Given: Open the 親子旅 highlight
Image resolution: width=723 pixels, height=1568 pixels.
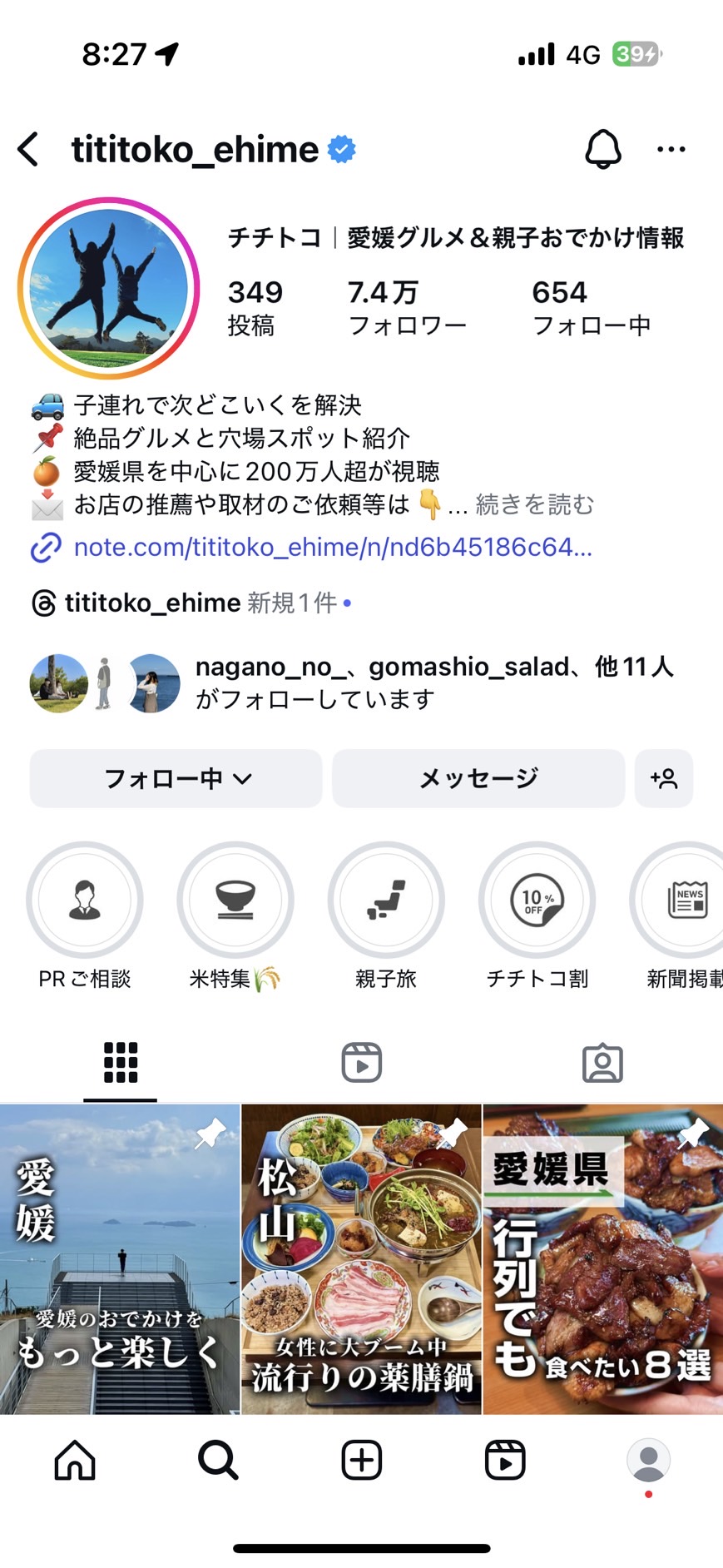Looking at the screenshot, I should pyautogui.click(x=386, y=900).
